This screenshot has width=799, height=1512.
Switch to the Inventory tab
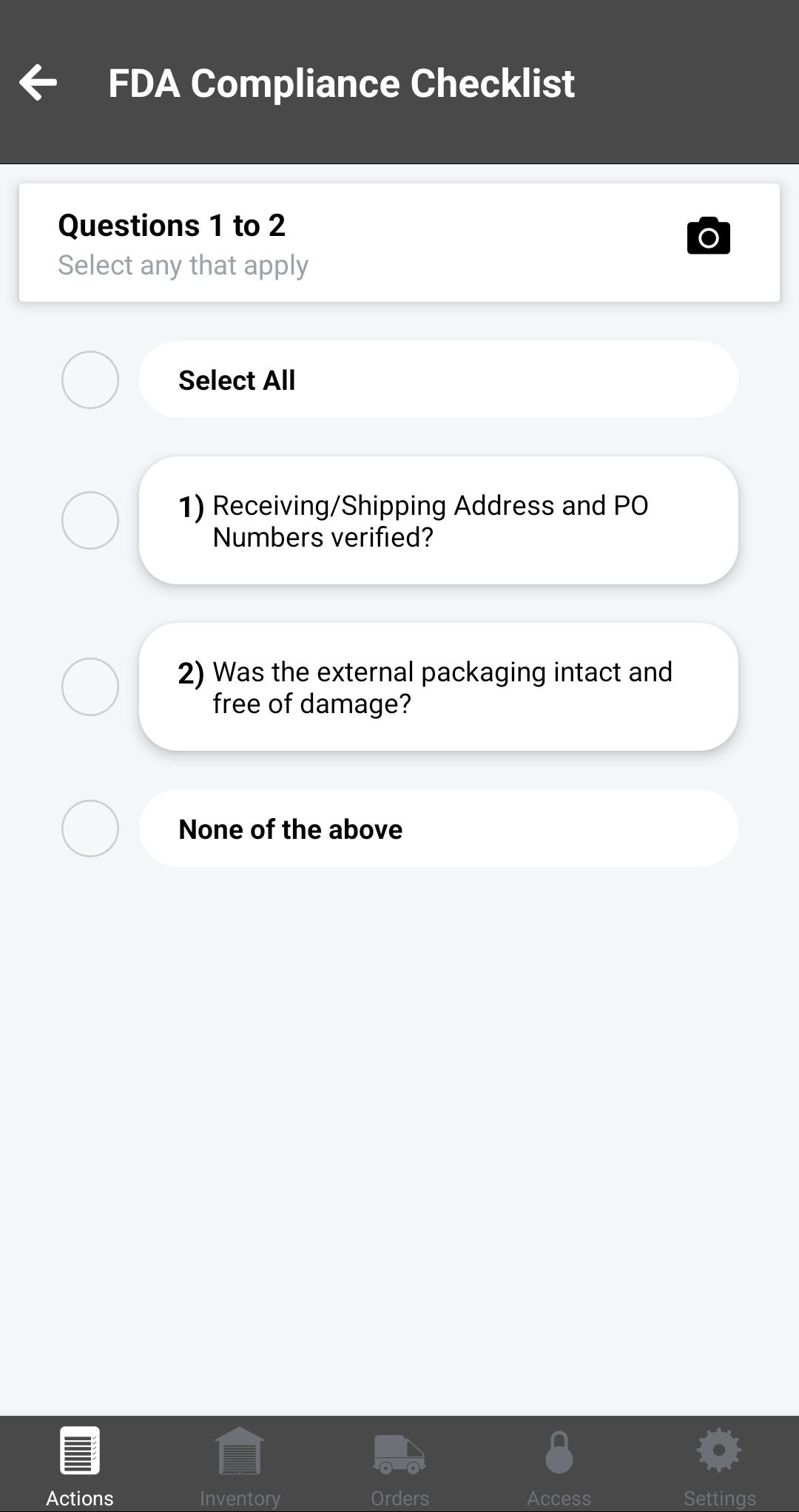tap(240, 1466)
